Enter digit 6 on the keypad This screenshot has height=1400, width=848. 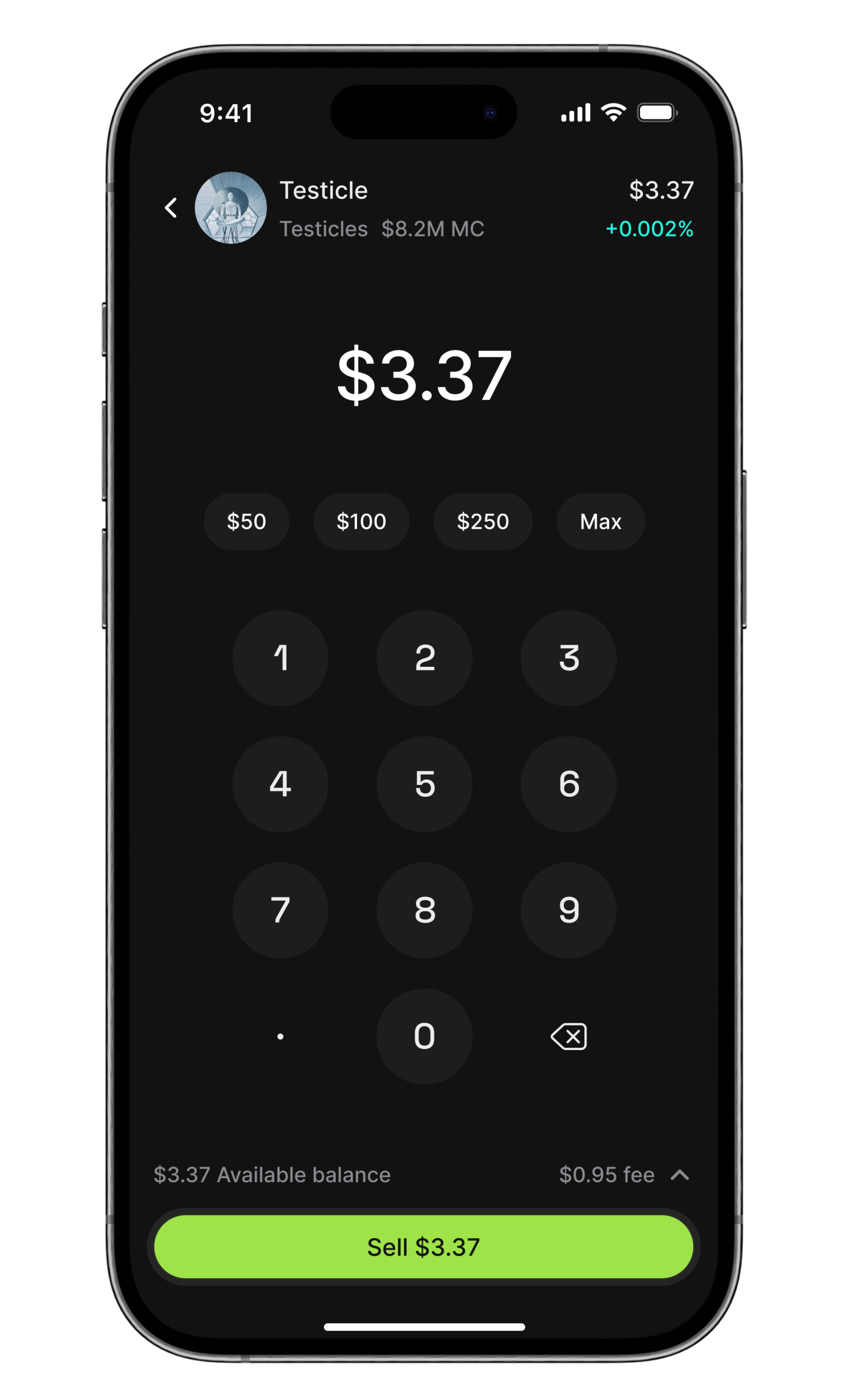click(x=568, y=784)
